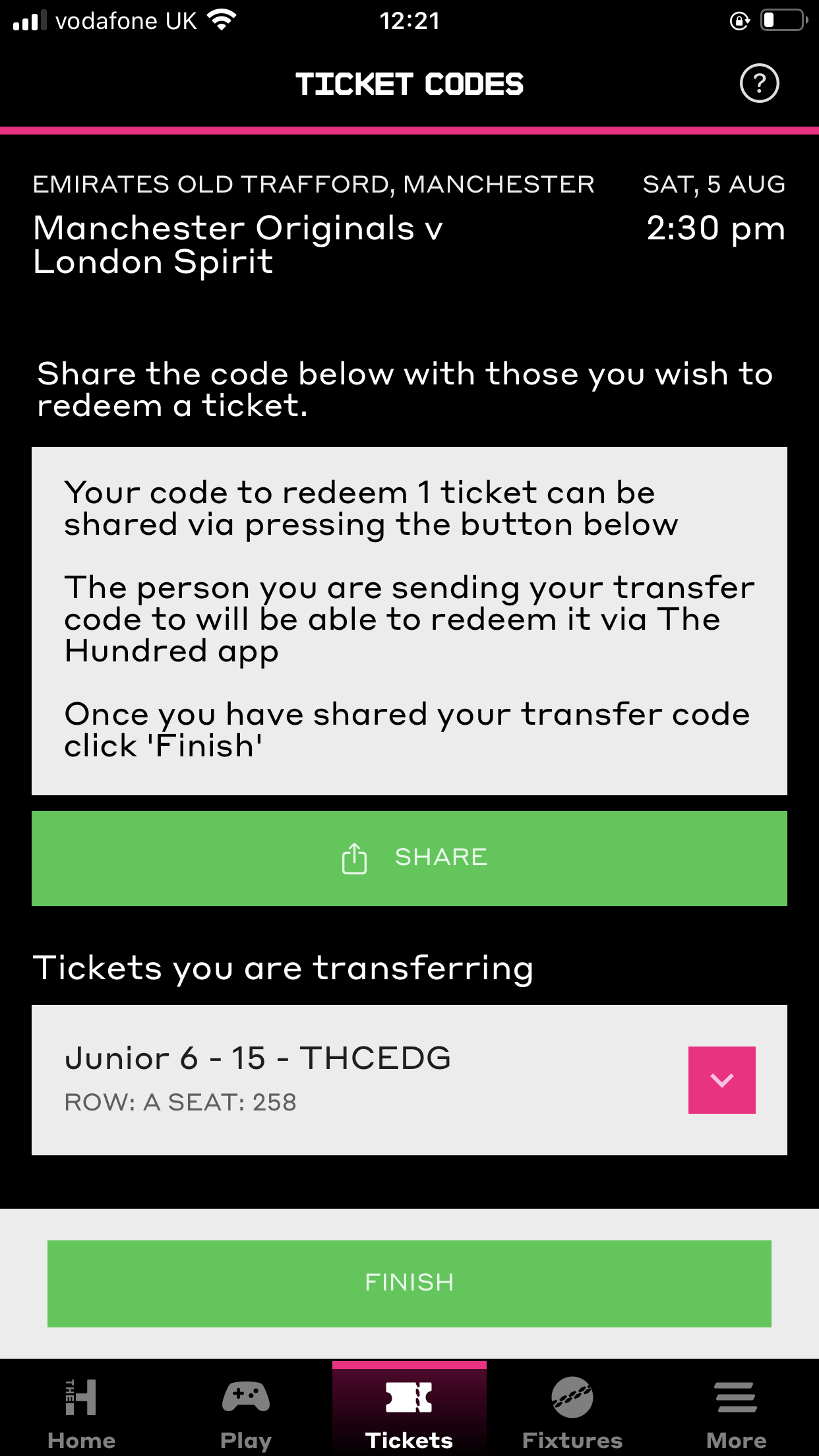Tap Finish to complete the transfer
Viewport: 819px width, 1456px height.
[409, 1283]
